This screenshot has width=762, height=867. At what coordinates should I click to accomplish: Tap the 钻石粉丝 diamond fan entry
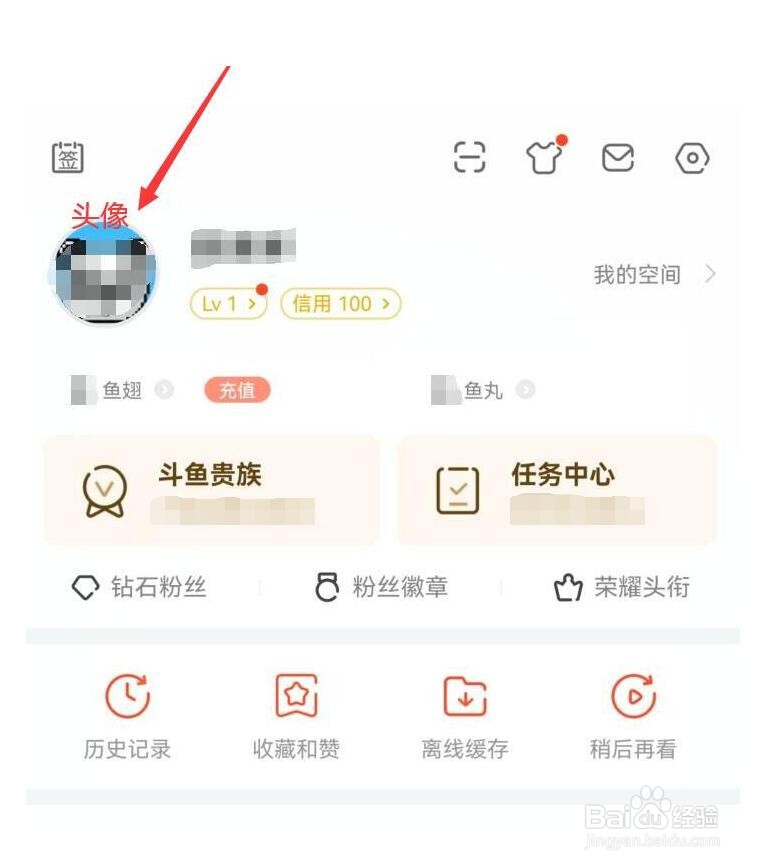tap(138, 588)
